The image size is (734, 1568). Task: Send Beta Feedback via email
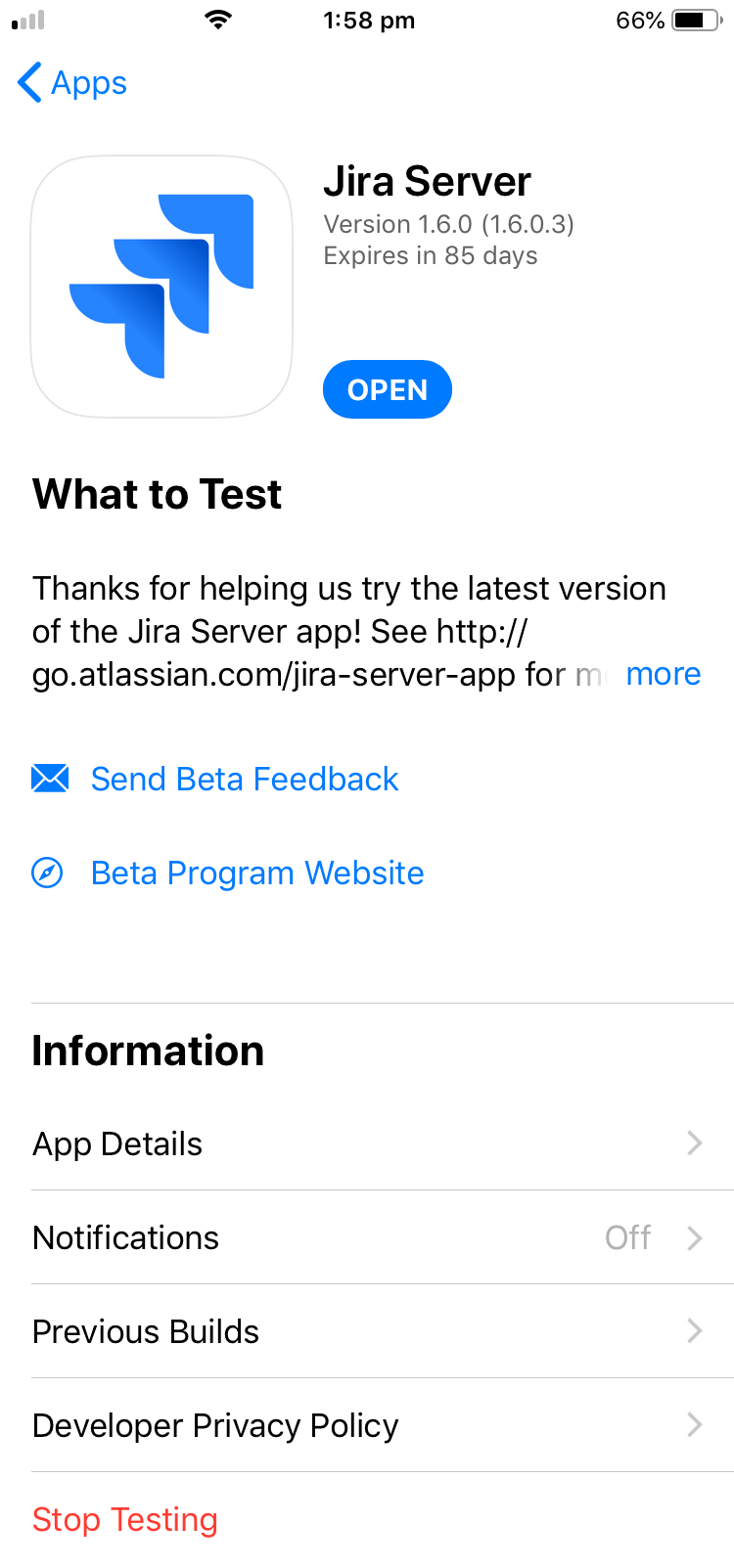point(244,779)
